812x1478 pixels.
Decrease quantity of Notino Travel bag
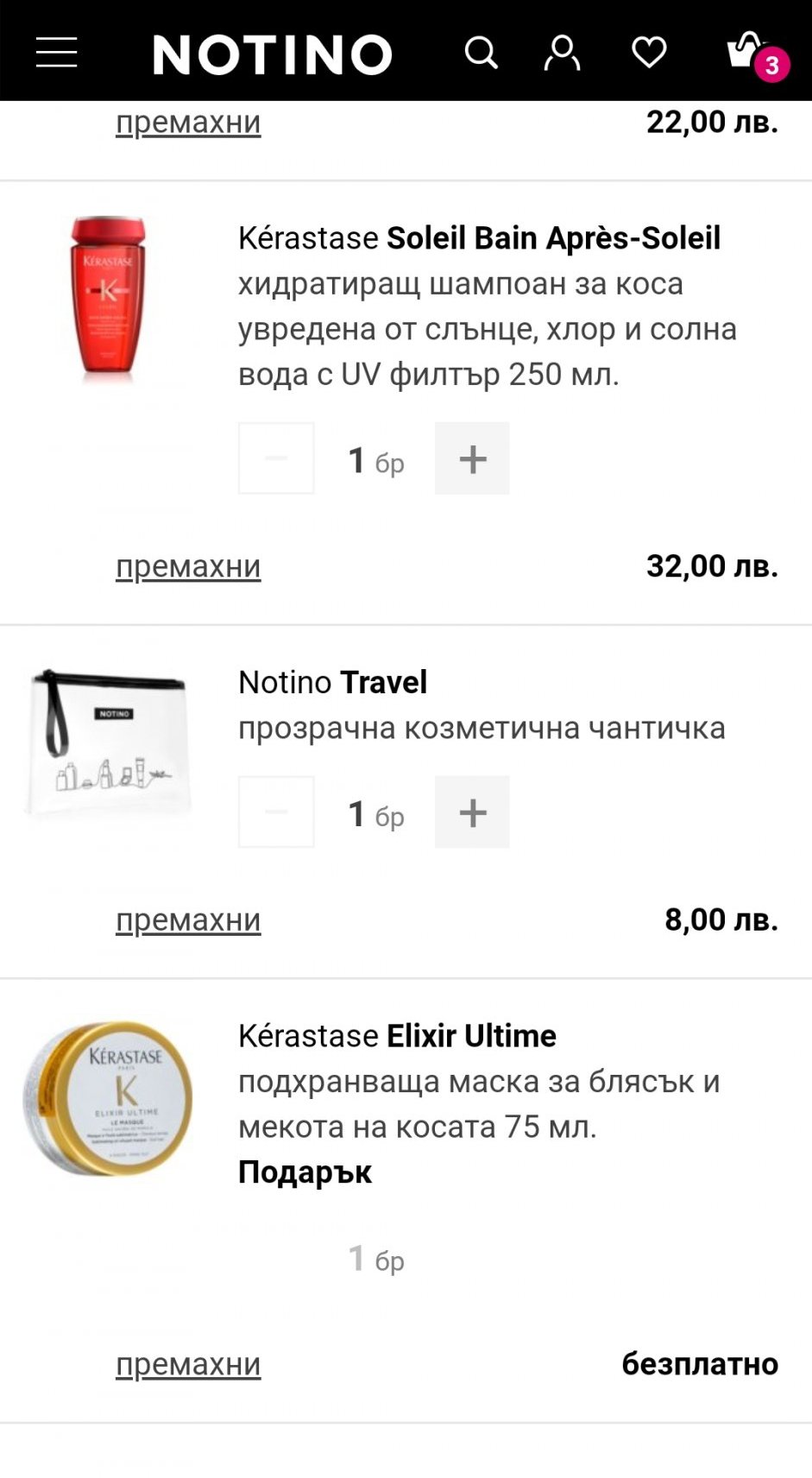[276, 812]
